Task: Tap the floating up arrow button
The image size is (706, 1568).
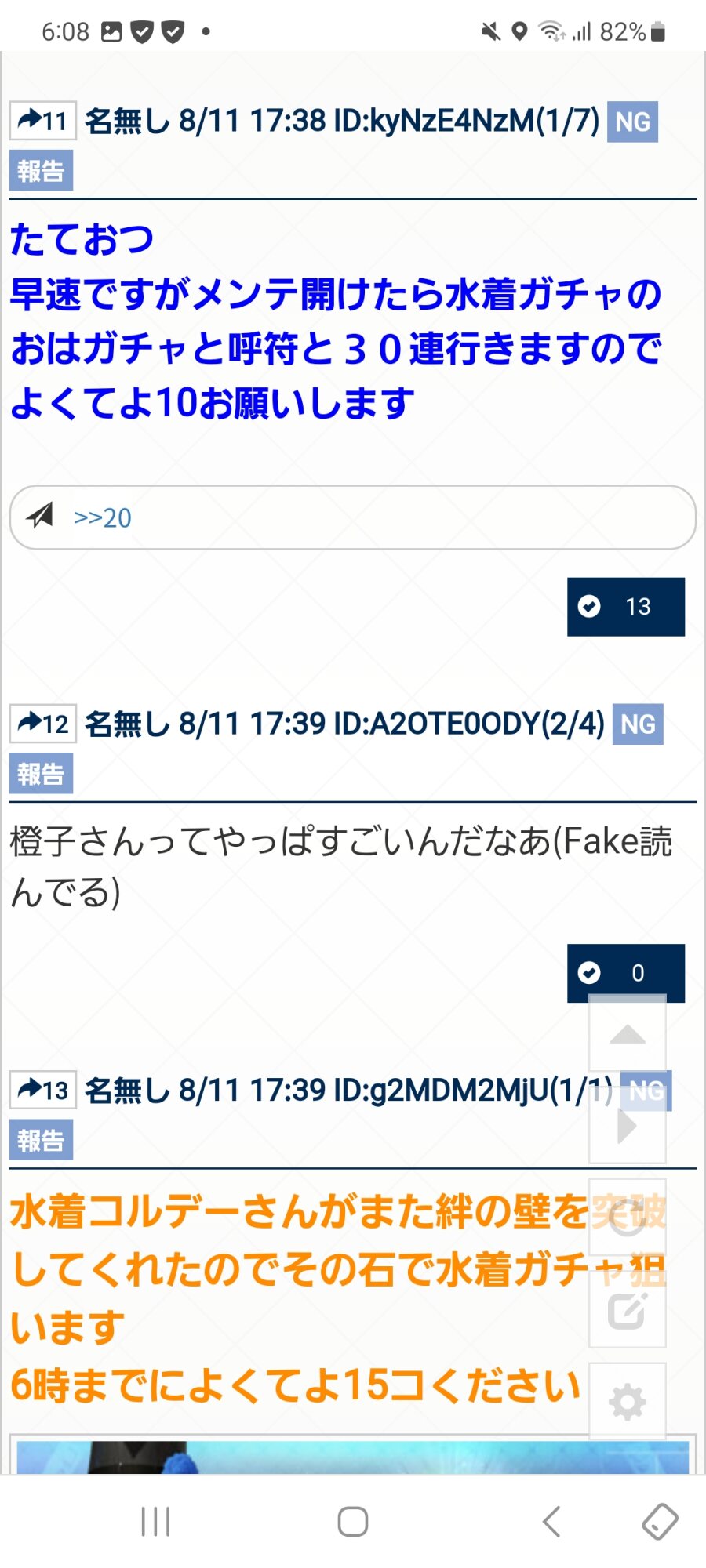Action: pyautogui.click(x=628, y=1035)
